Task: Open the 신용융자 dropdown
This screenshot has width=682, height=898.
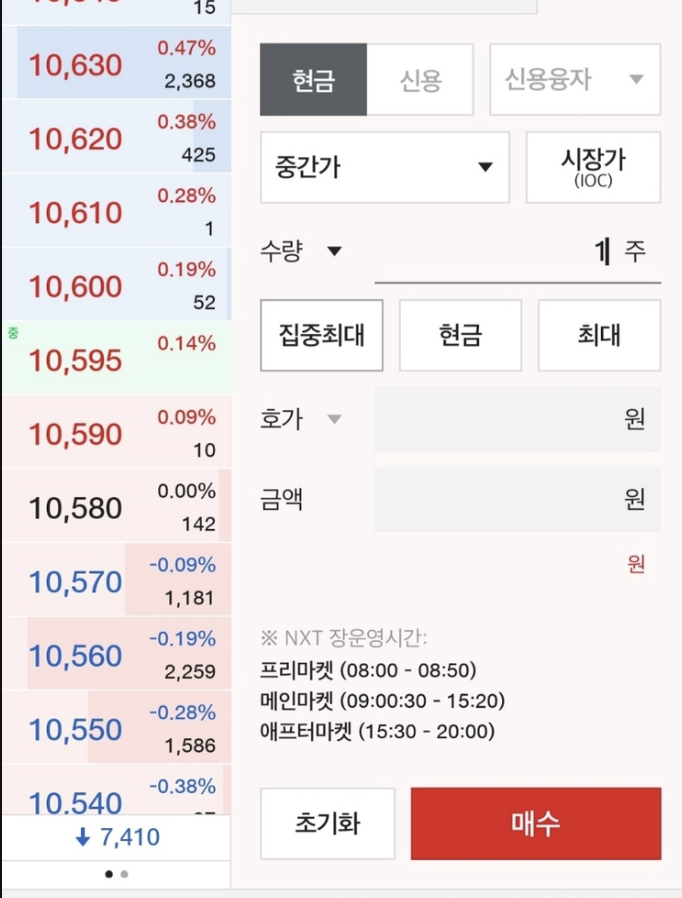Action: [575, 80]
